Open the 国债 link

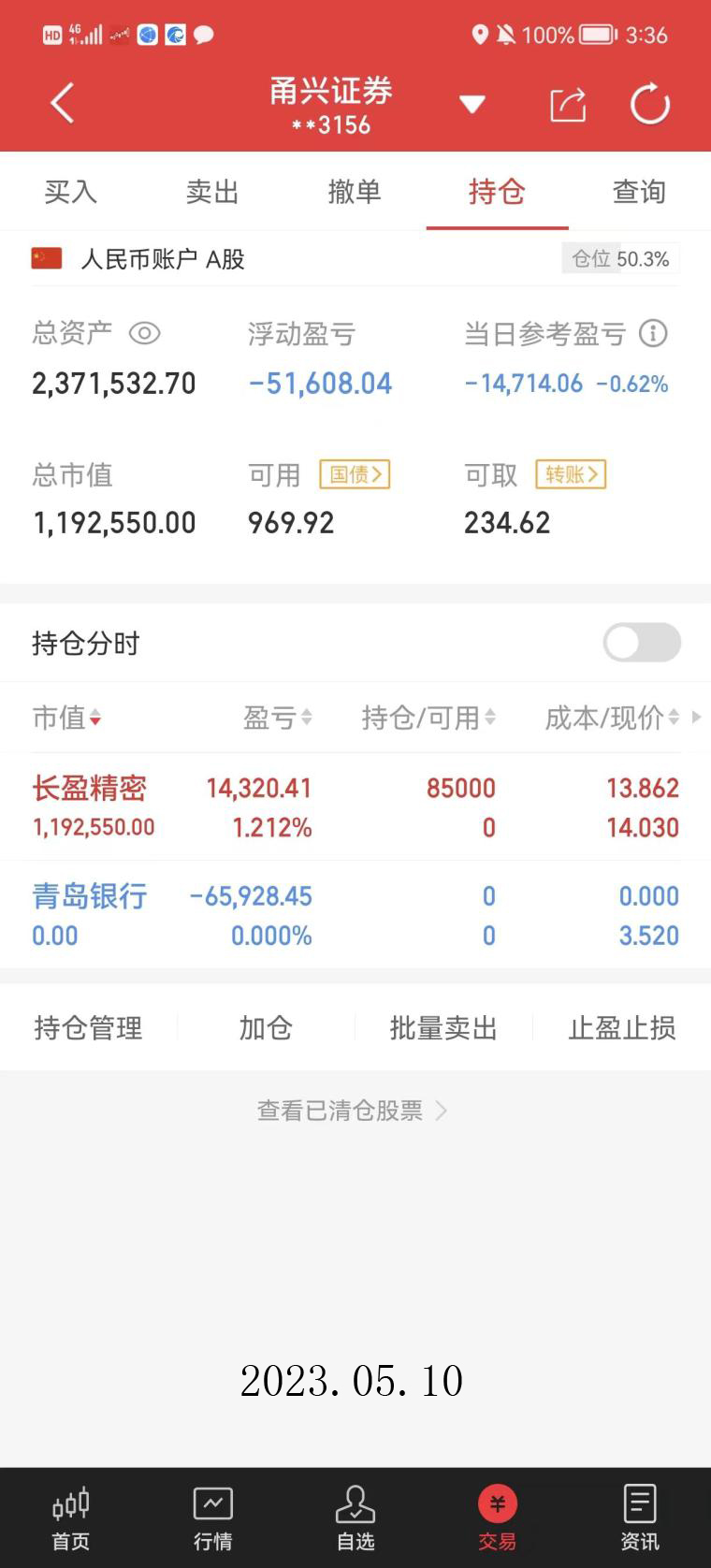355,474
